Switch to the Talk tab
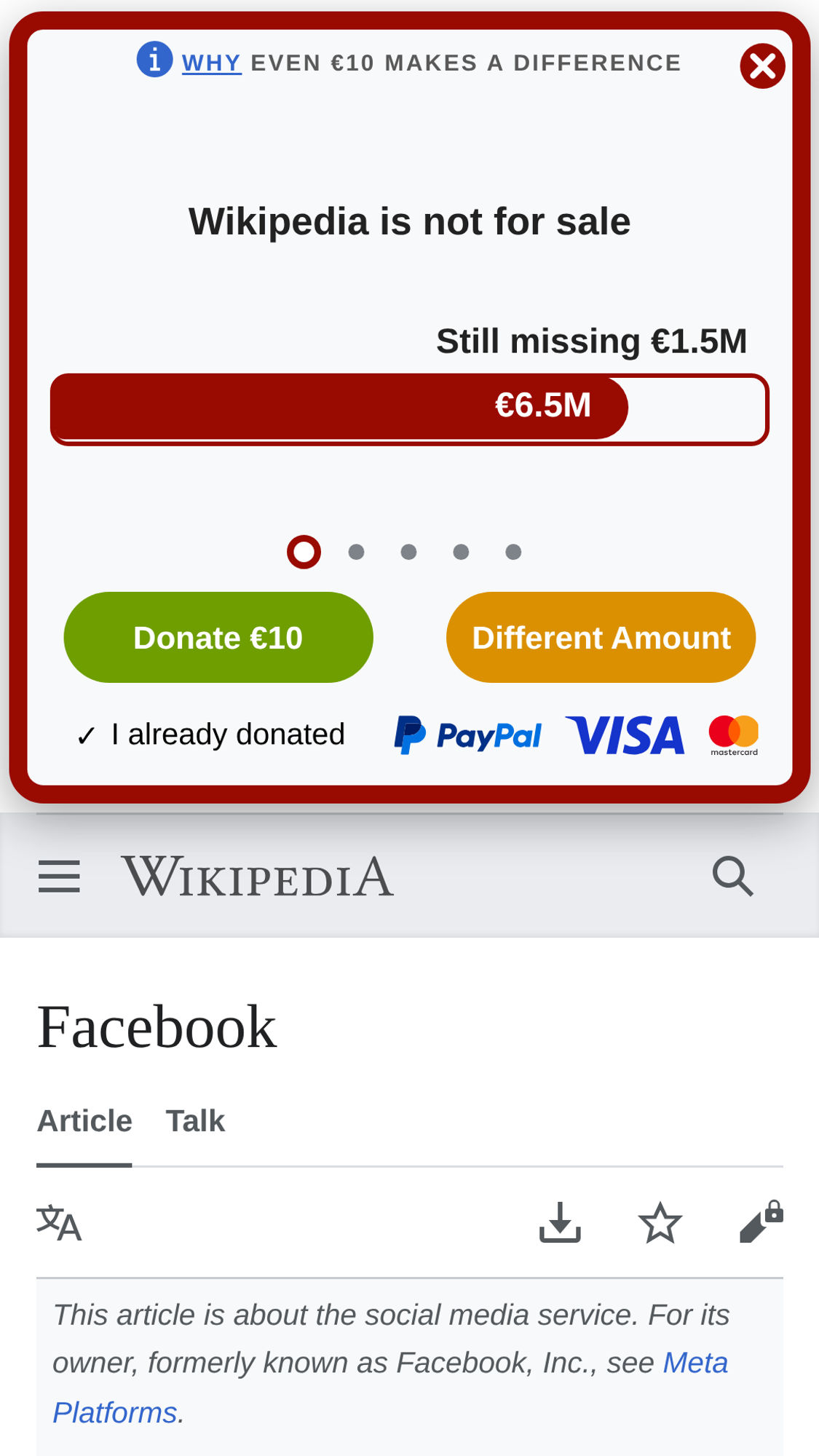 [x=195, y=1121]
